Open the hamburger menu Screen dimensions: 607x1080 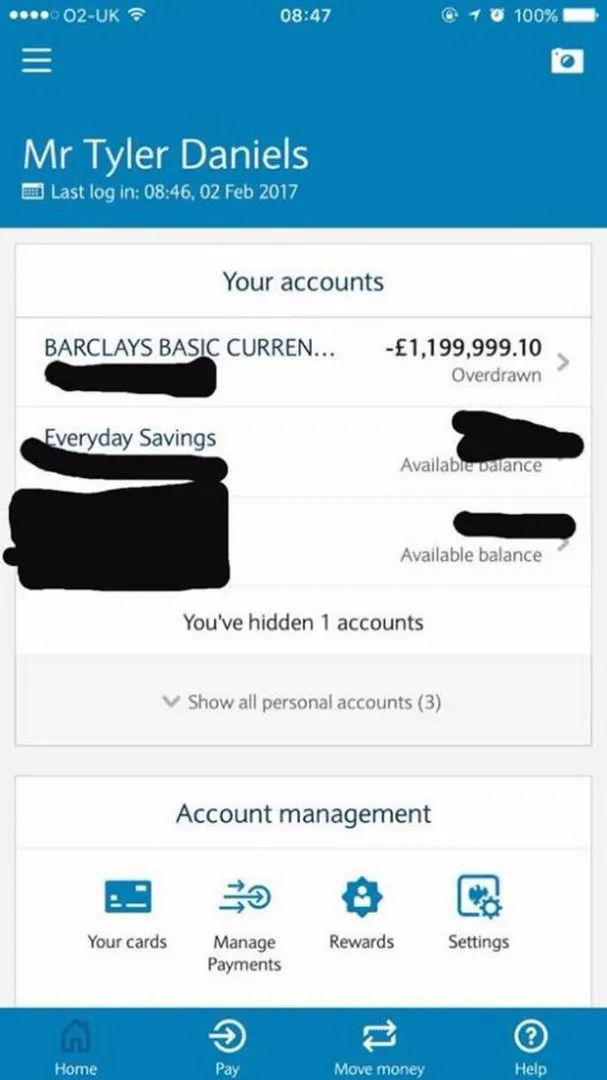[x=37, y=61]
